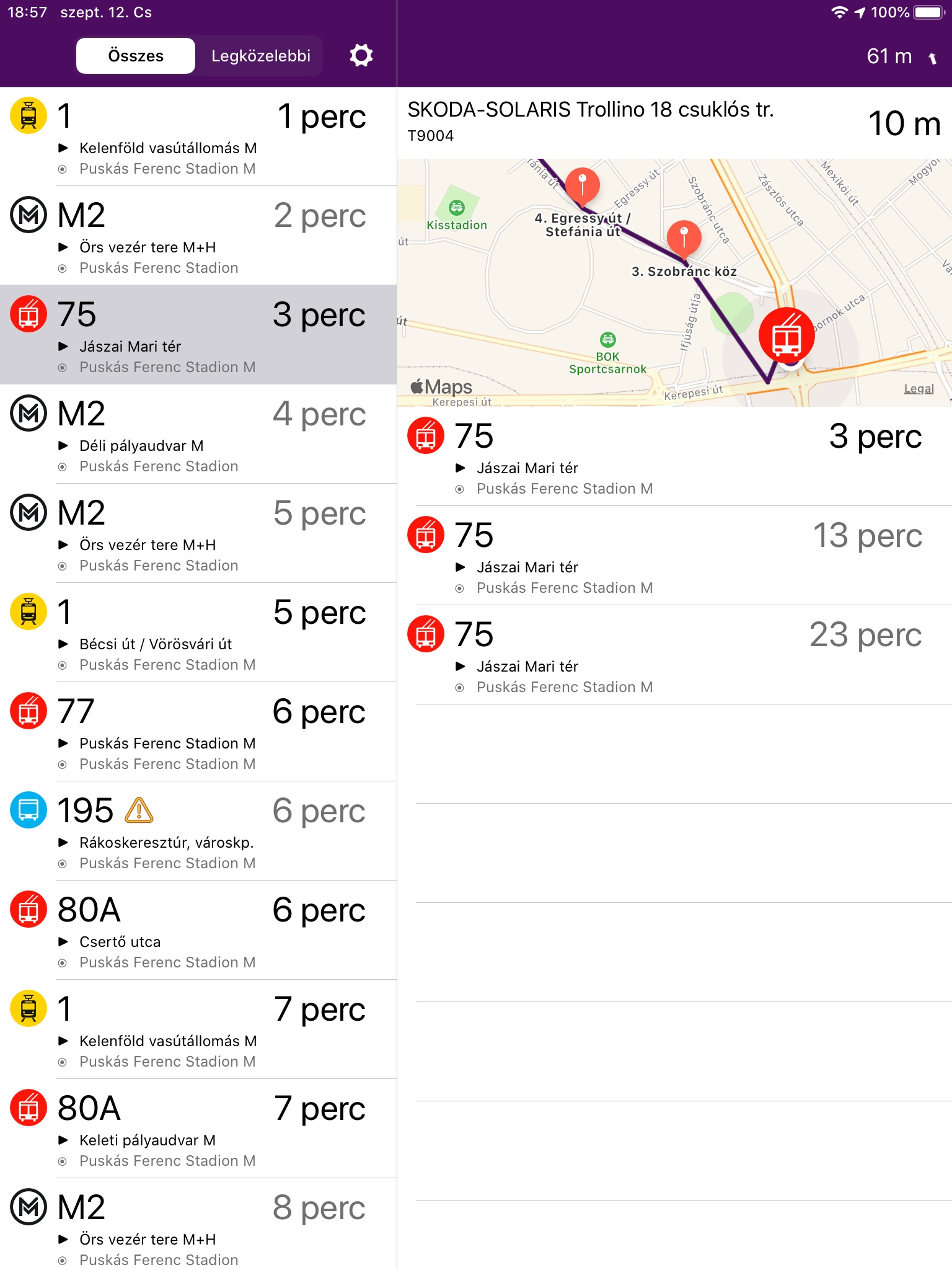This screenshot has width=952, height=1270.
Task: Select M2 to Örs vezér tere in 5 perc
Action: click(x=198, y=533)
